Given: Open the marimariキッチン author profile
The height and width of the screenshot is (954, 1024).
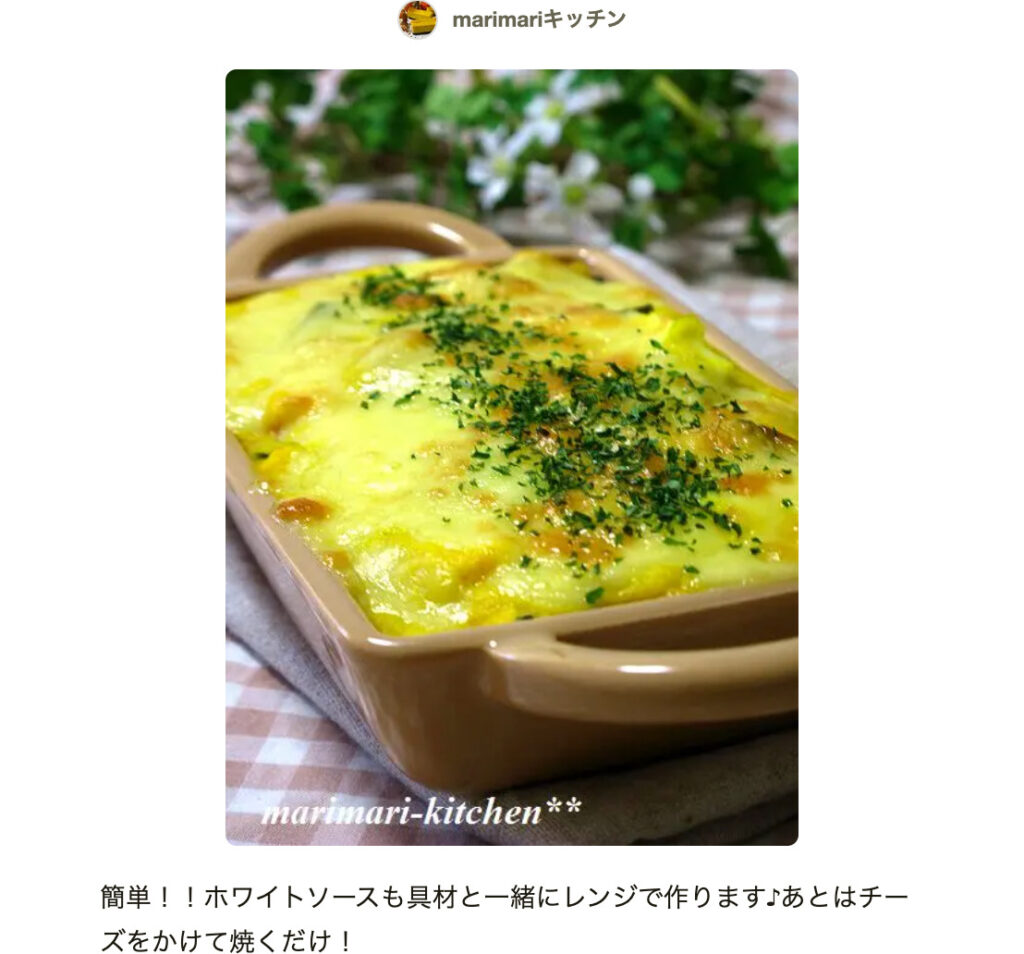Looking at the screenshot, I should 538,20.
